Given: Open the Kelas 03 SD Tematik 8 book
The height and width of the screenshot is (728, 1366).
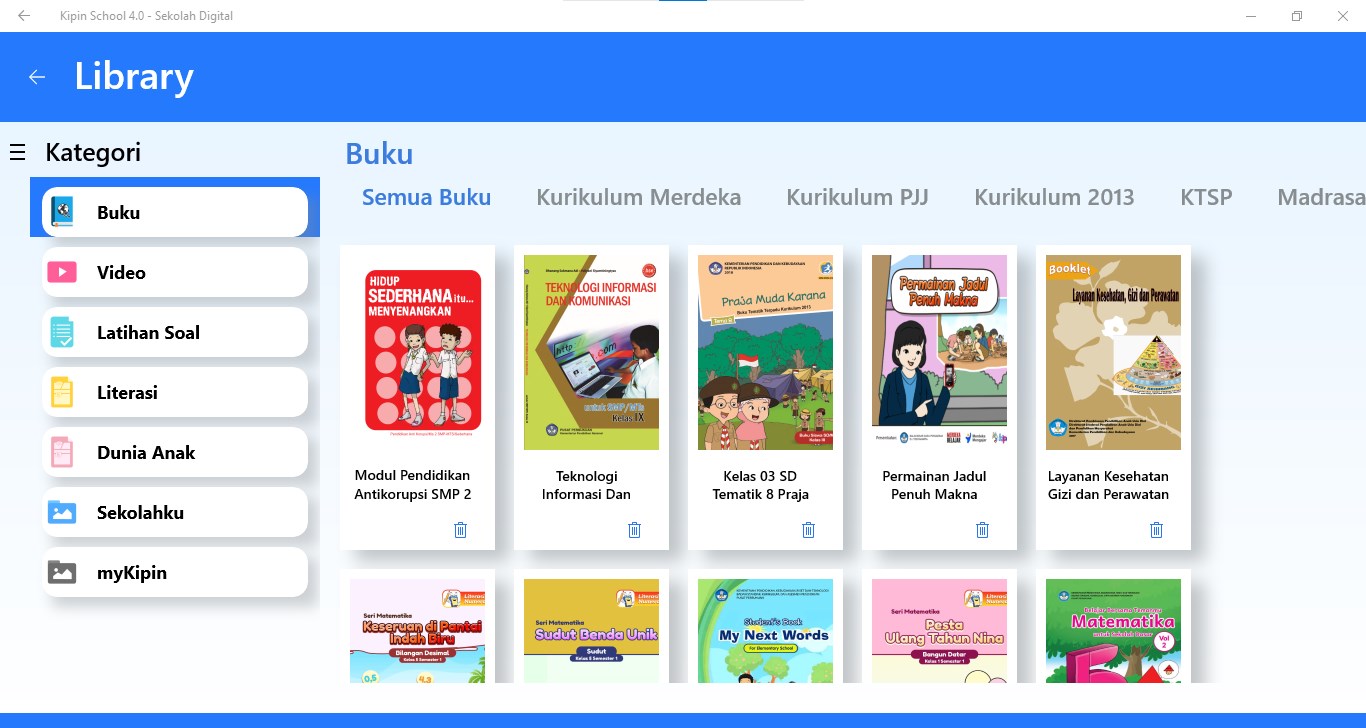Looking at the screenshot, I should [x=765, y=352].
